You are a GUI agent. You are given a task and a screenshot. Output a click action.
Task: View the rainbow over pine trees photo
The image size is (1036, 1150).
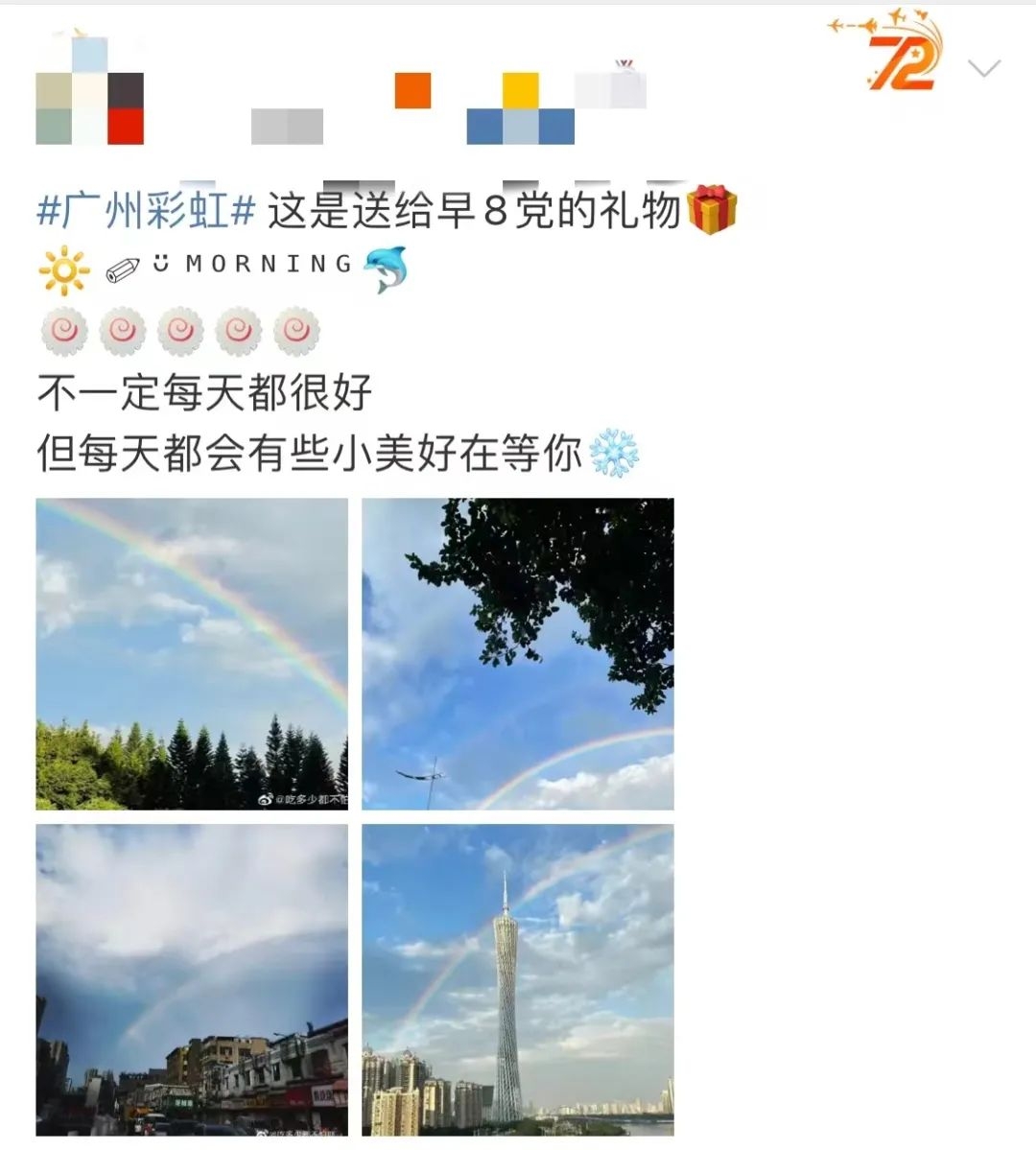pyautogui.click(x=192, y=653)
